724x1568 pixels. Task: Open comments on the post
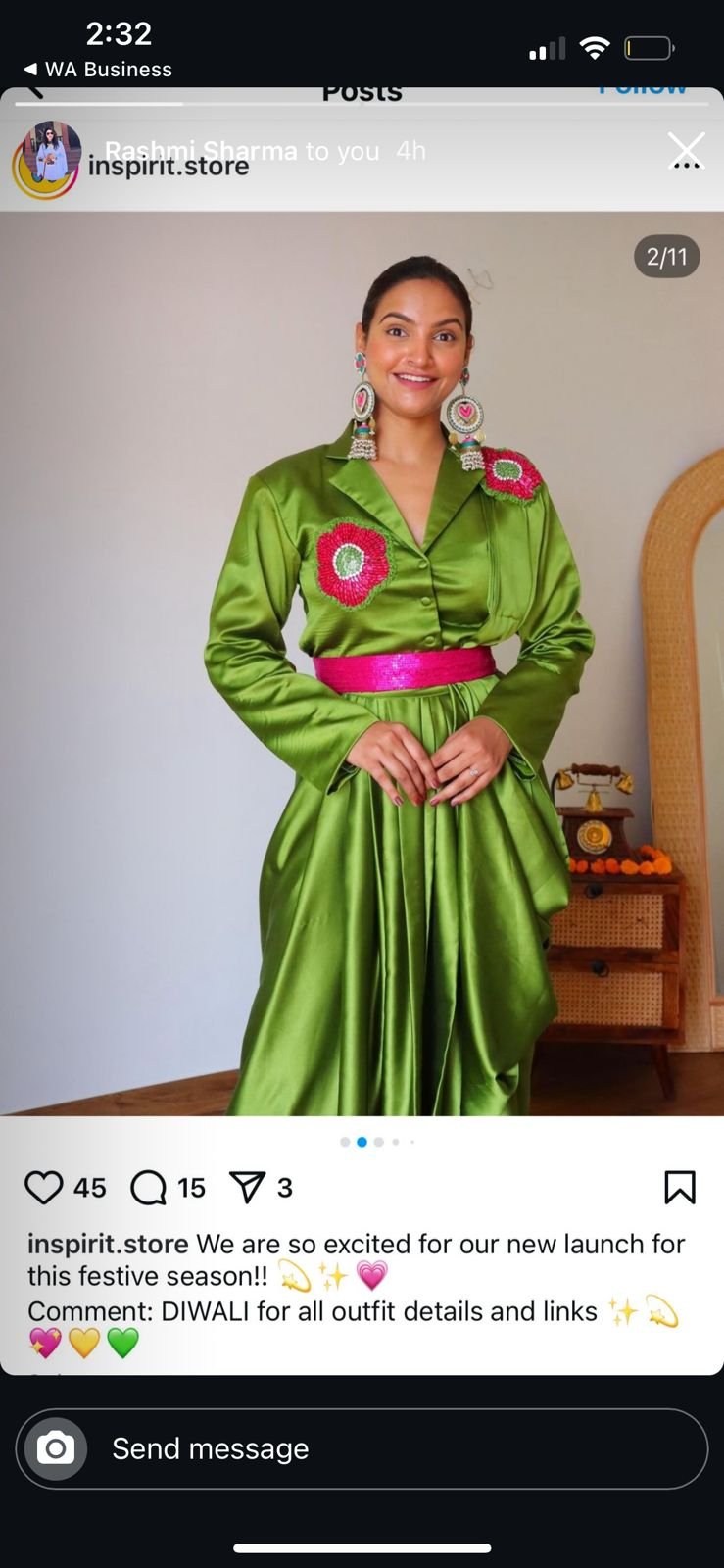[149, 1188]
